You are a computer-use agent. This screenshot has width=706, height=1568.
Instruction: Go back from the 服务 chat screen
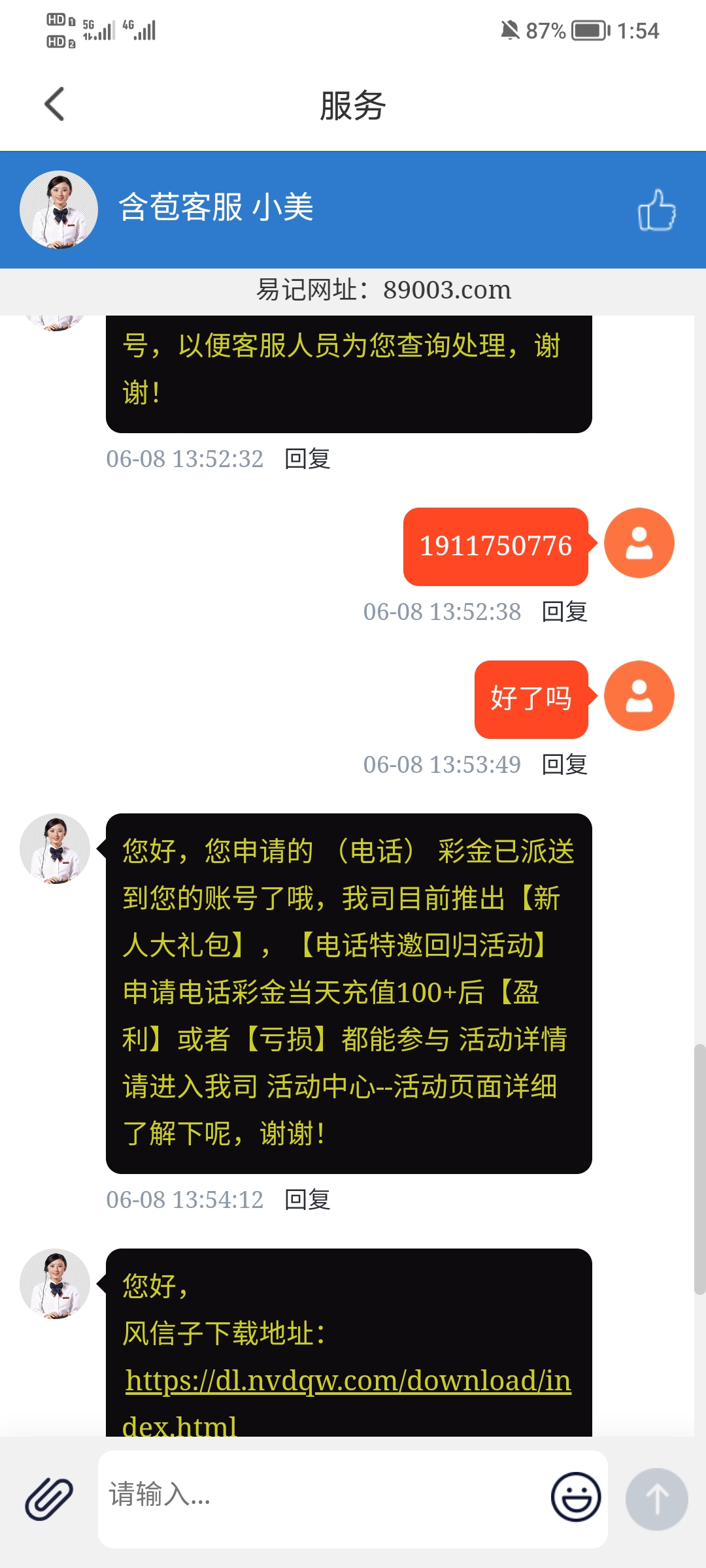55,105
